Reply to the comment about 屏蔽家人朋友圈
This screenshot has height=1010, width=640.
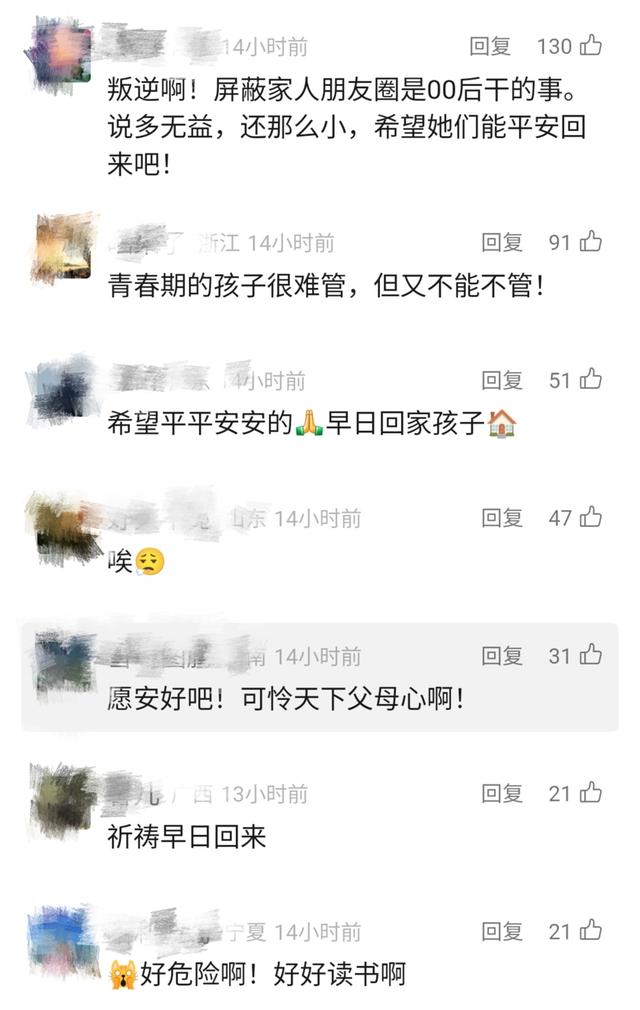[x=490, y=46]
